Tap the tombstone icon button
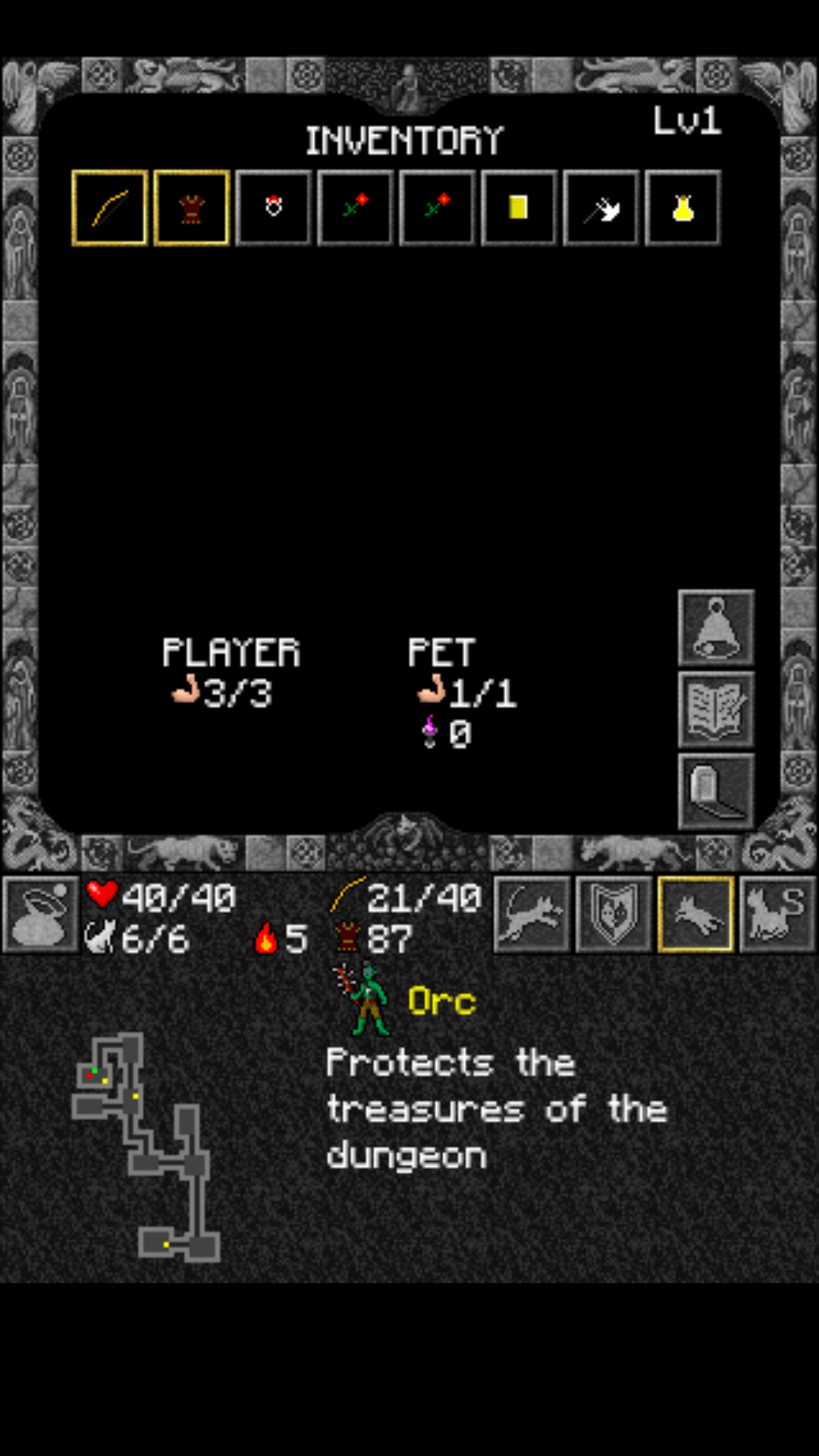Image resolution: width=819 pixels, height=1456 pixels. [716, 792]
